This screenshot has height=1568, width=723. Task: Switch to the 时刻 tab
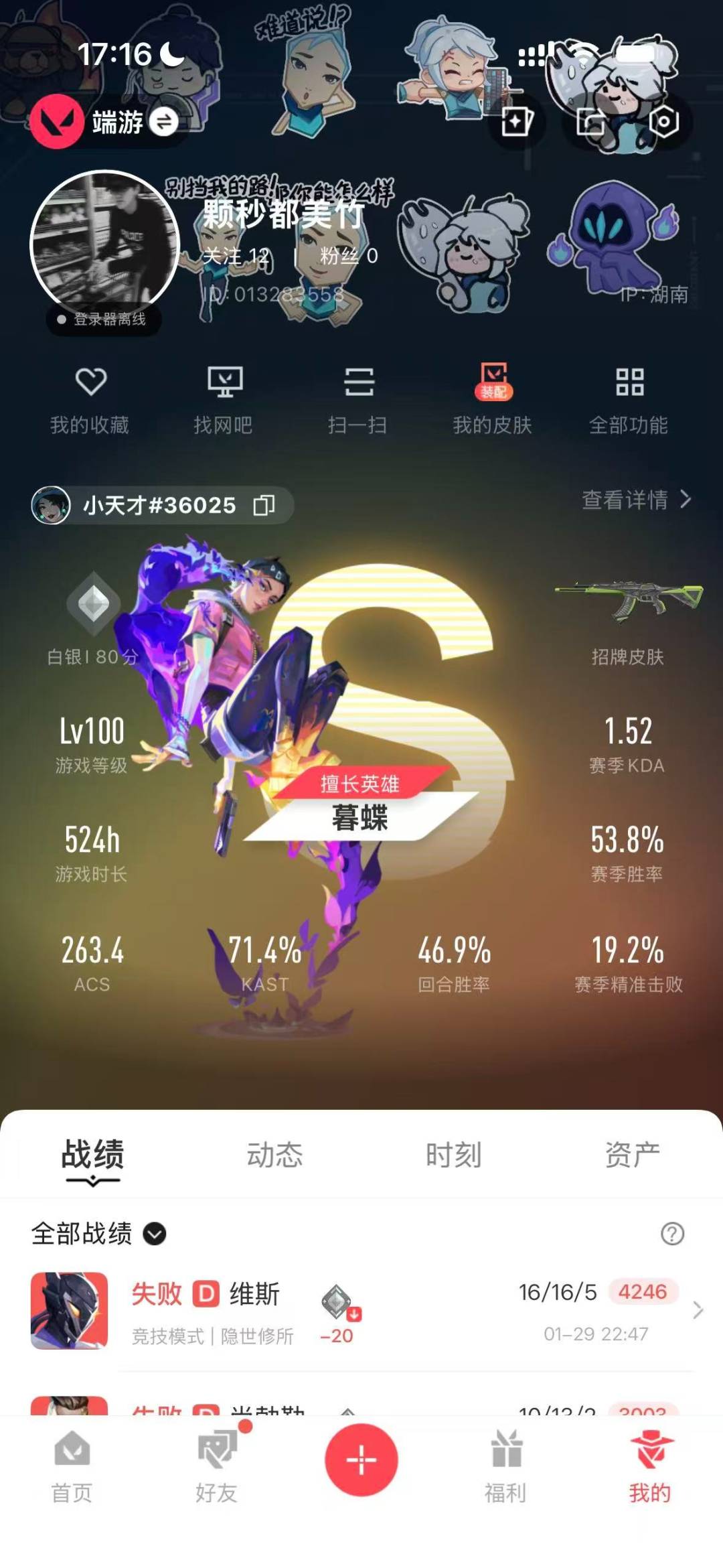pos(453,1155)
